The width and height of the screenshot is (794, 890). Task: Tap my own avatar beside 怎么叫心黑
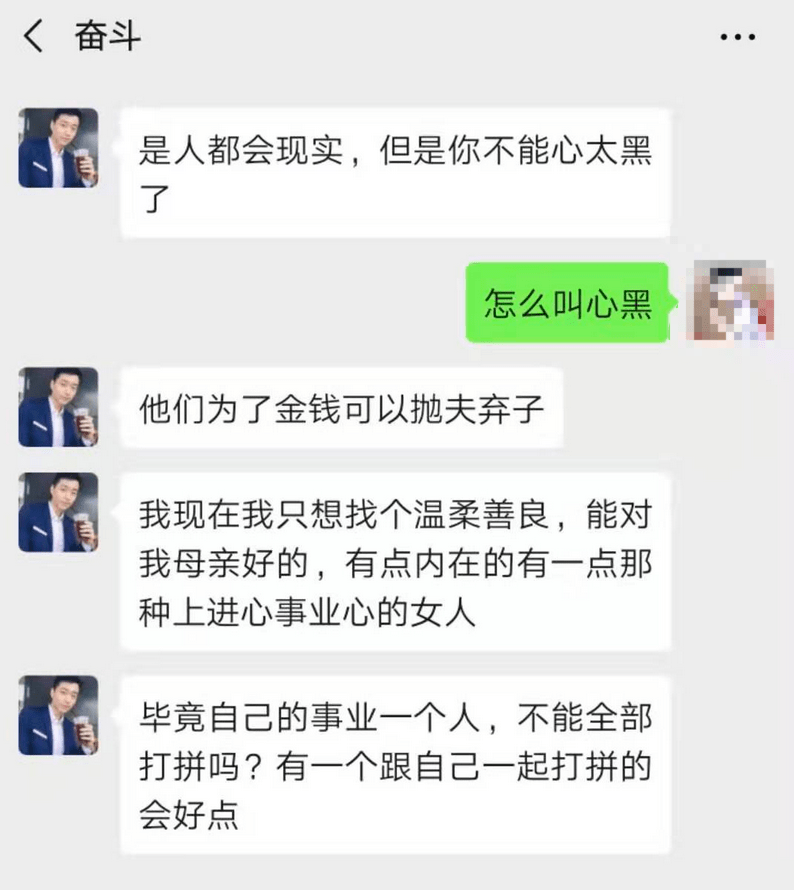point(732,301)
